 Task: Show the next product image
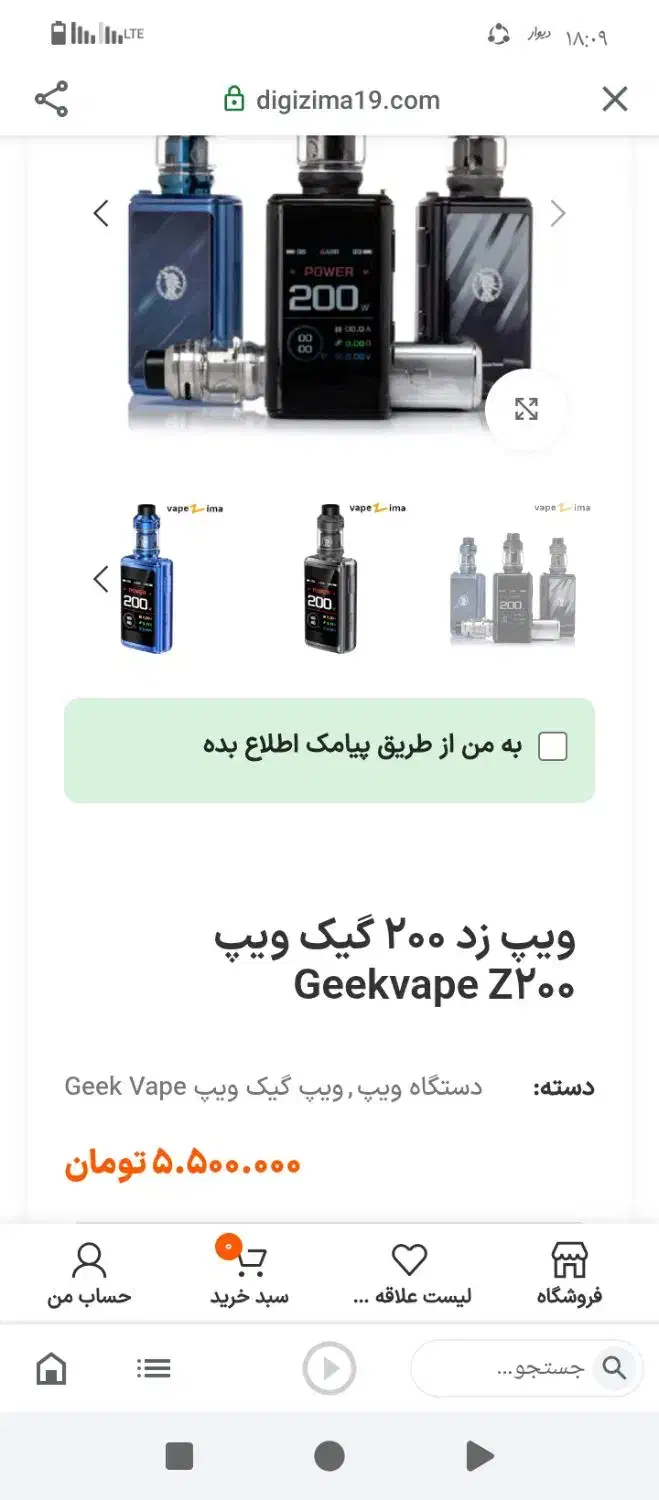(558, 213)
